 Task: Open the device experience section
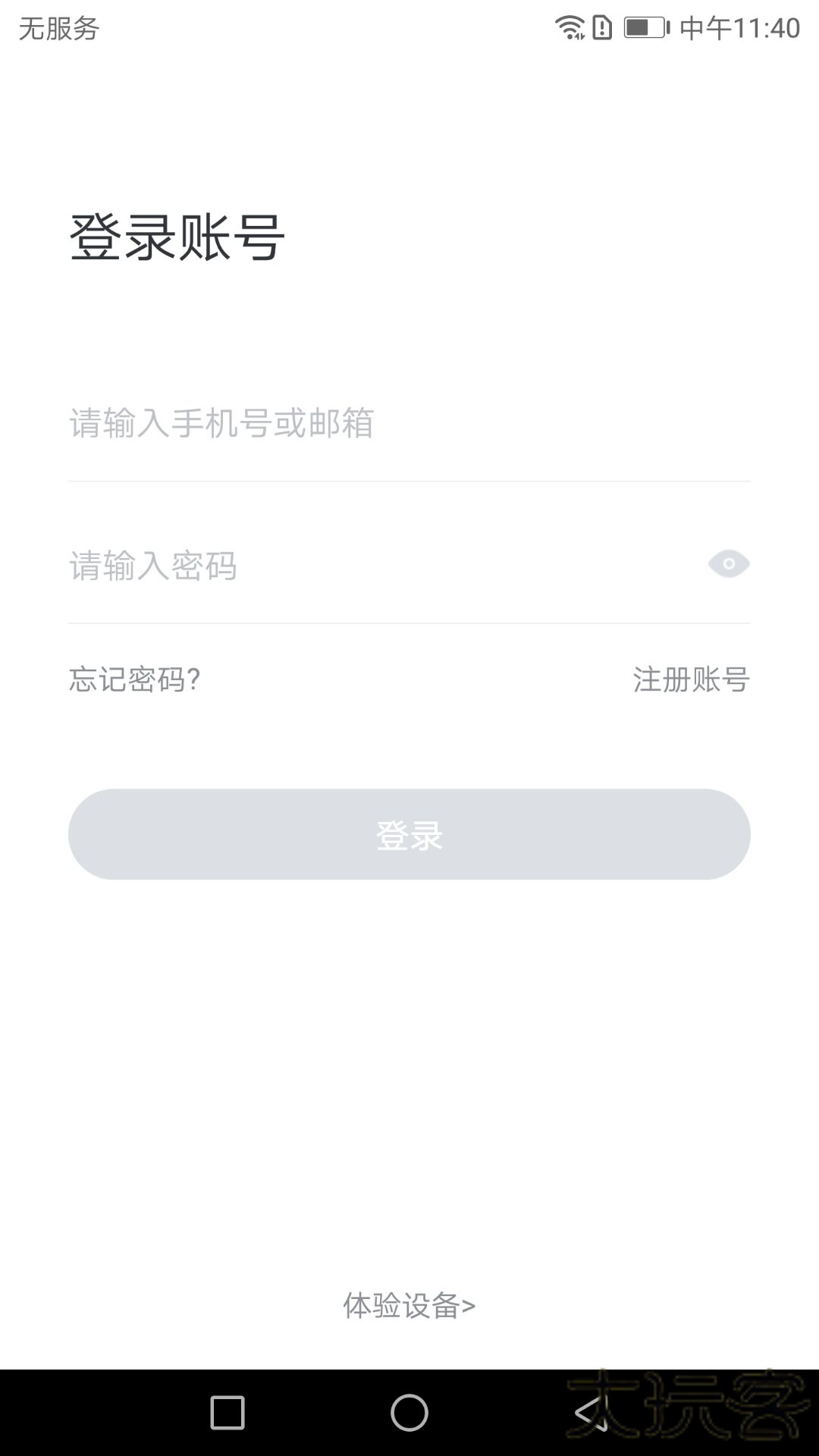(x=409, y=1304)
